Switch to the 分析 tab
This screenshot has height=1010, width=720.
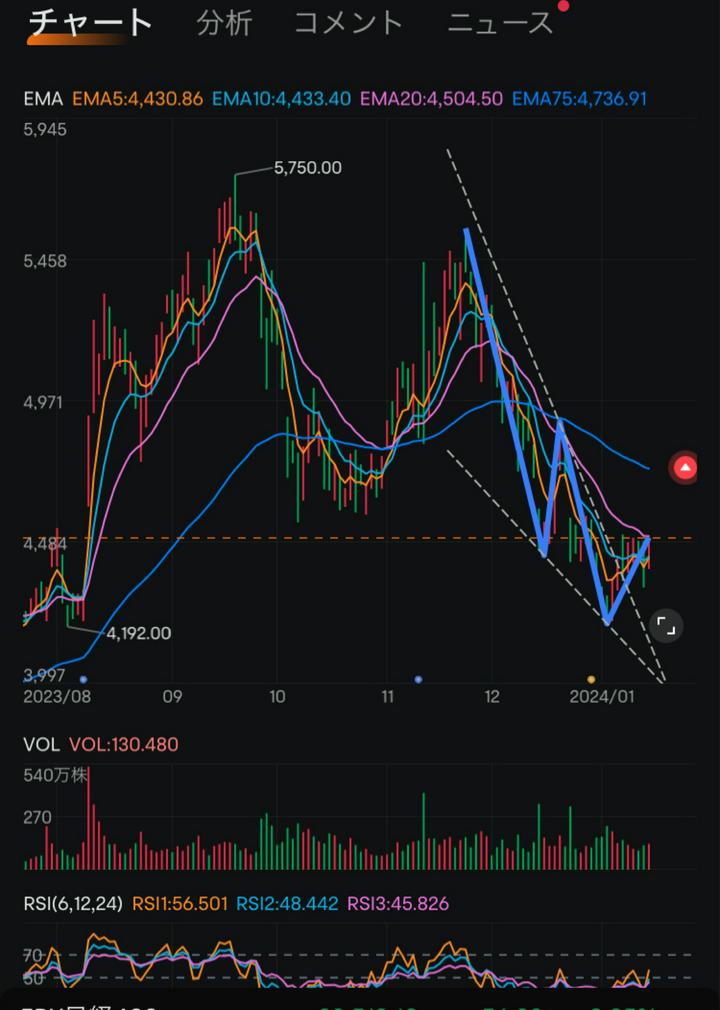224,23
